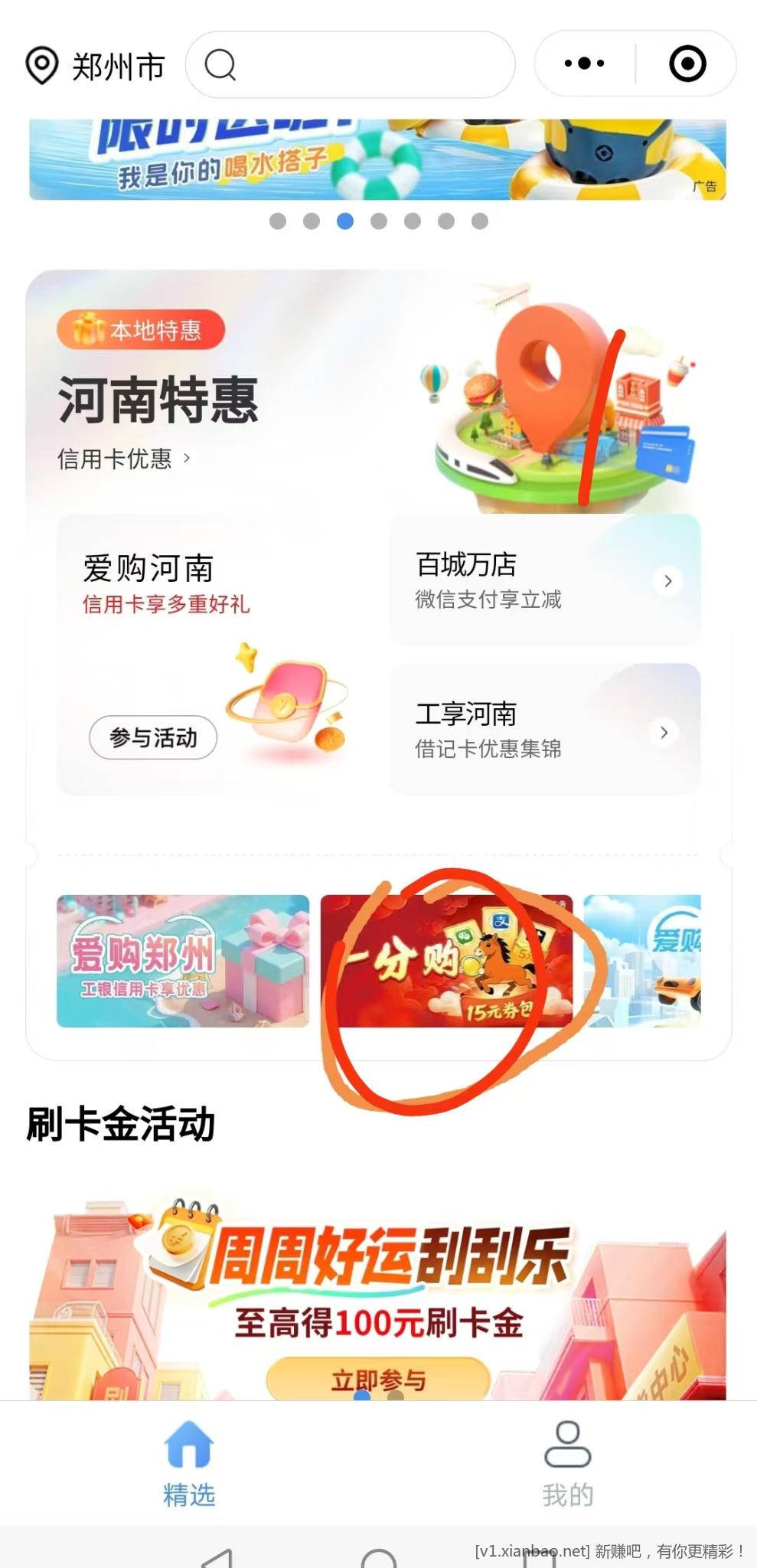Open the 我是你的喝水搭子 banner ad
Viewport: 757px width, 1568px height.
pos(377,159)
